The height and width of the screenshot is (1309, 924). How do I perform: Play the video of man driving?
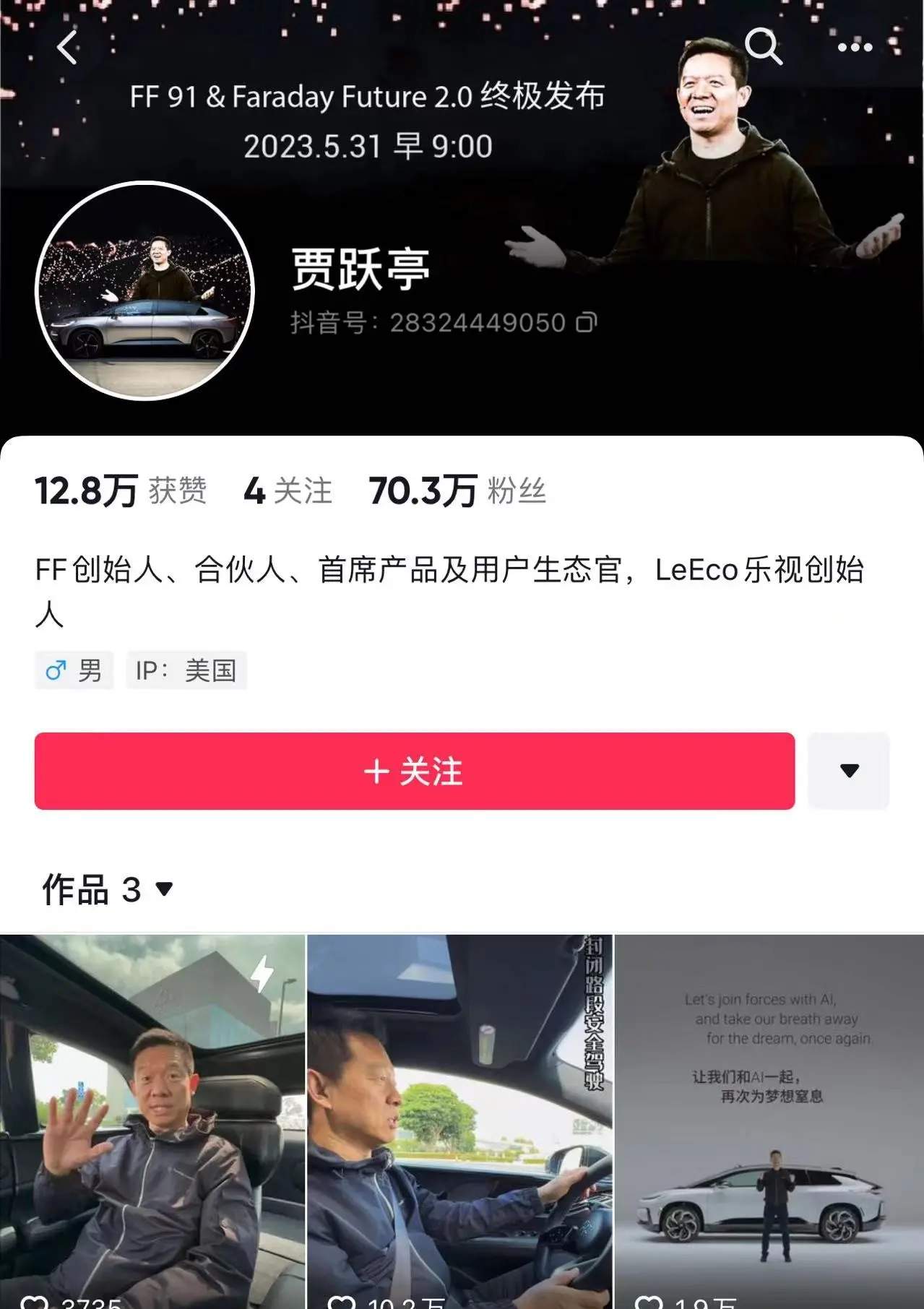tap(459, 1120)
